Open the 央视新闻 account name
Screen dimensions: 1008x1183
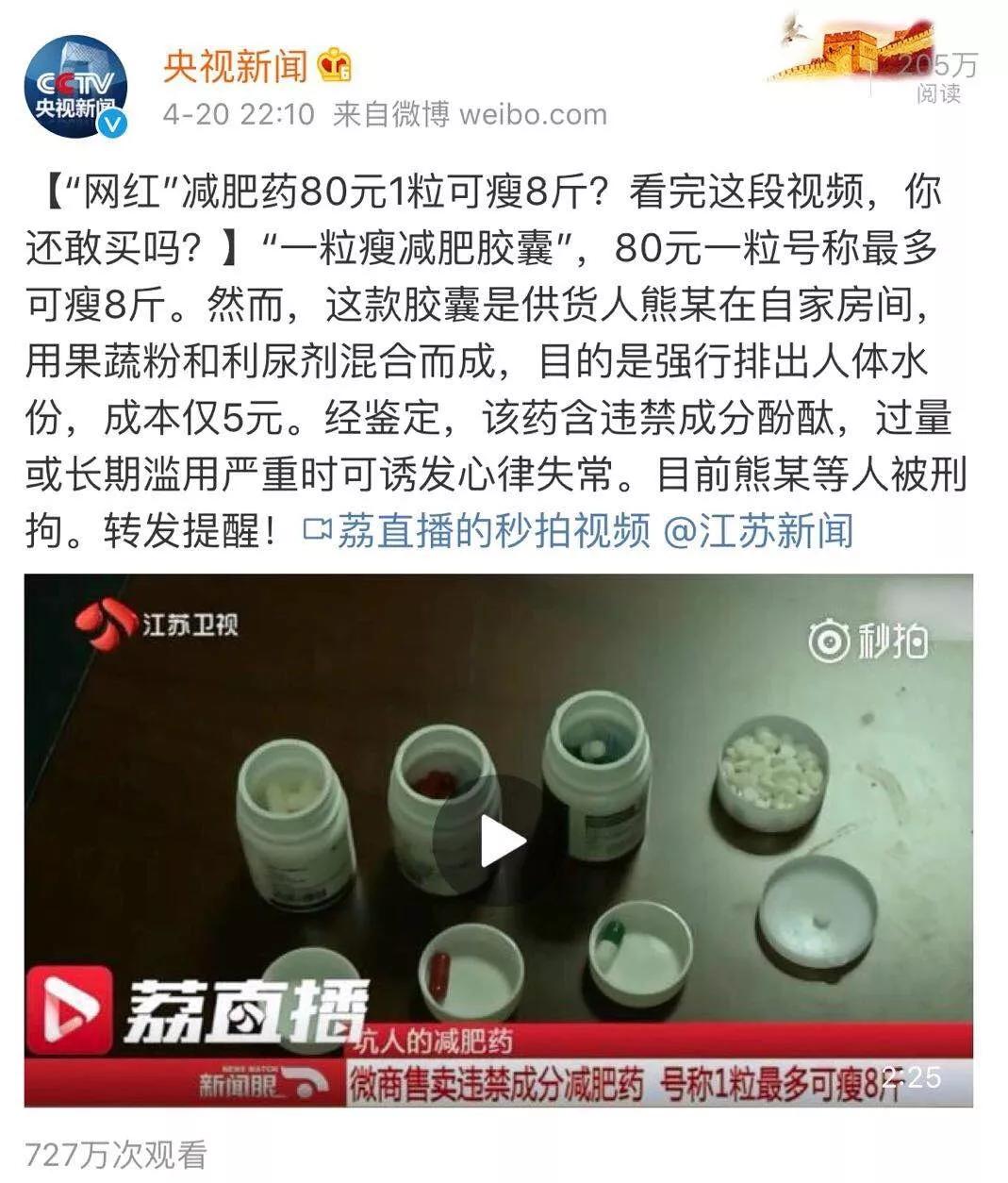point(236,66)
